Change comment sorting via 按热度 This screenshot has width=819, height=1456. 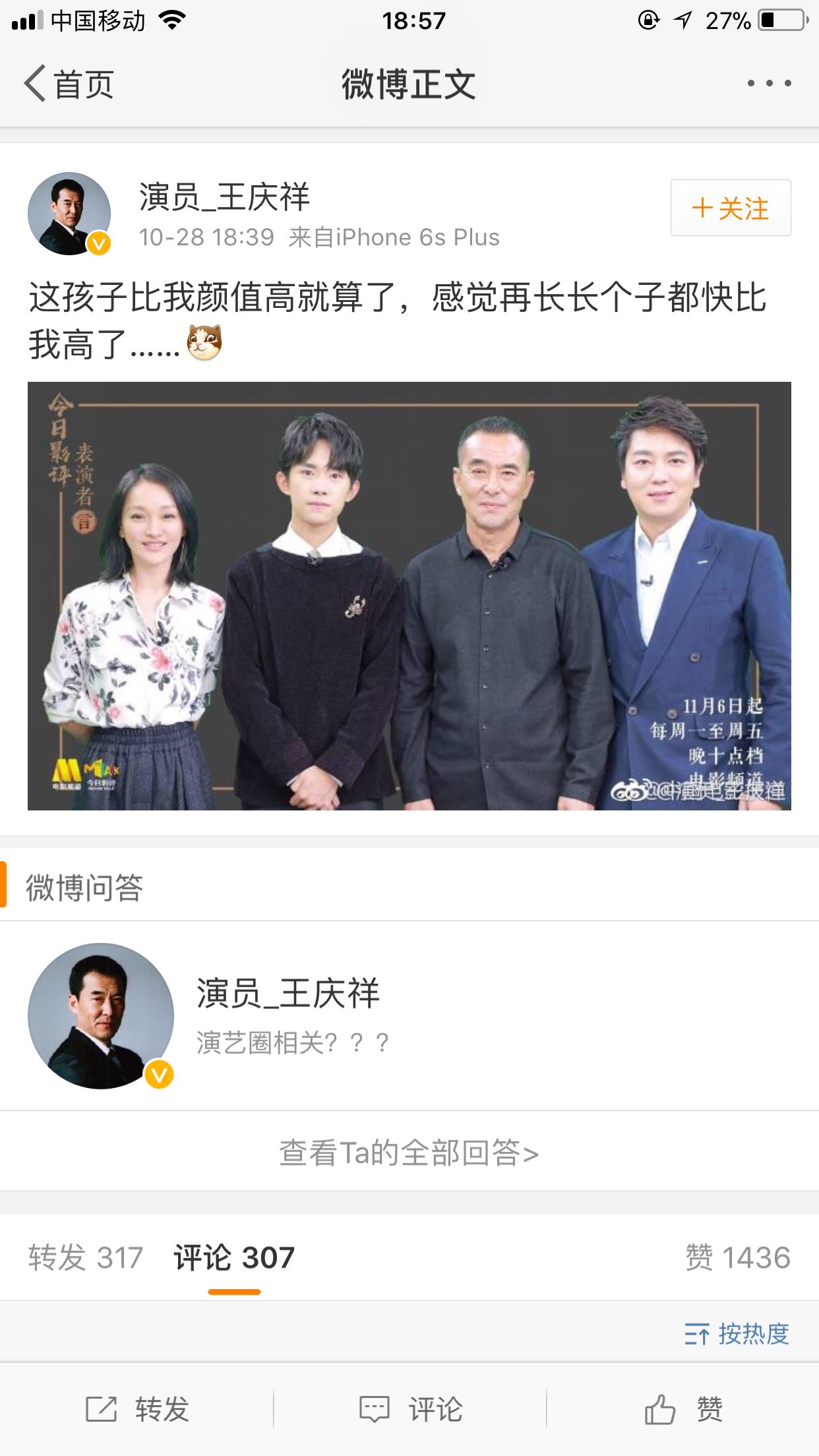[x=737, y=1334]
